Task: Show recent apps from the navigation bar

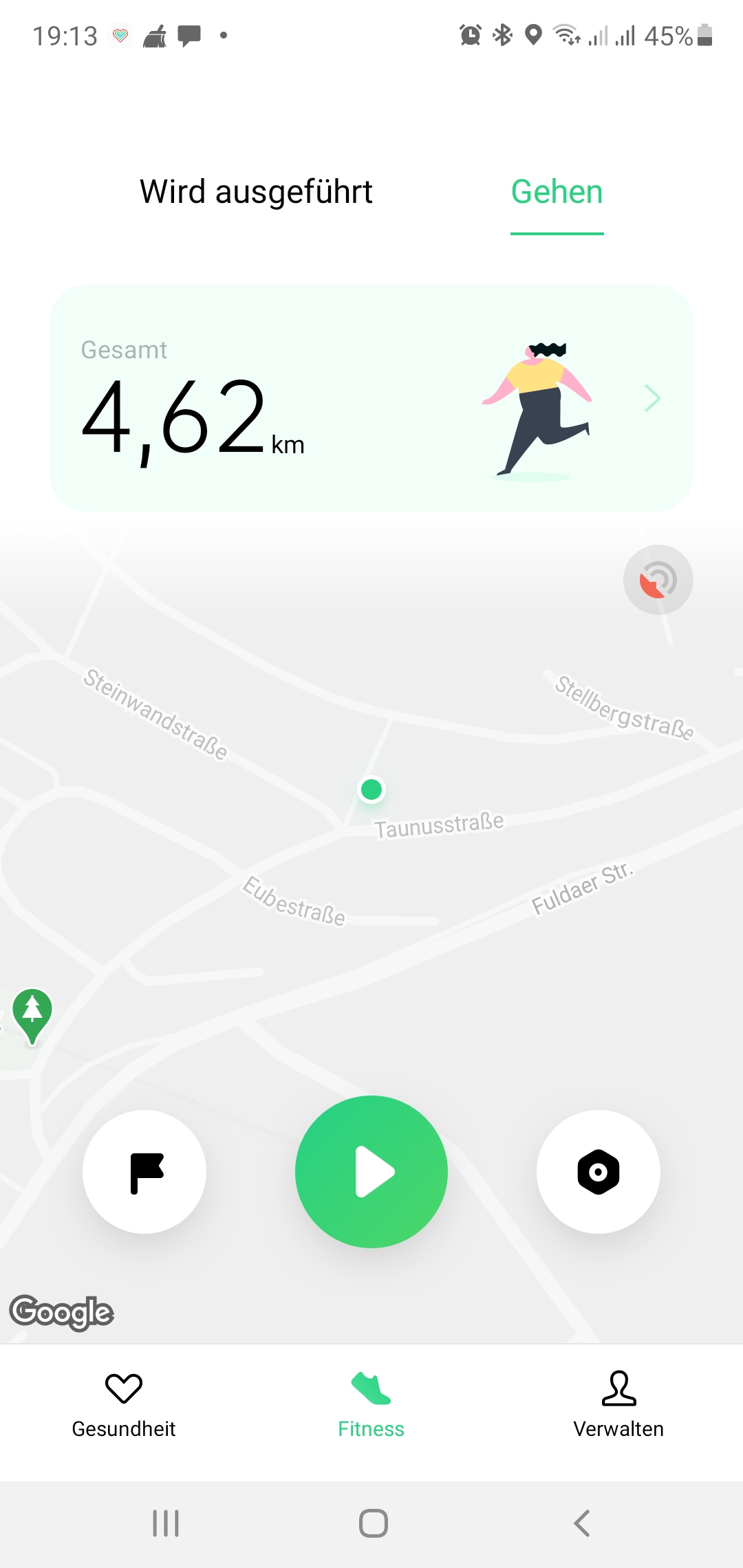Action: [166, 1523]
